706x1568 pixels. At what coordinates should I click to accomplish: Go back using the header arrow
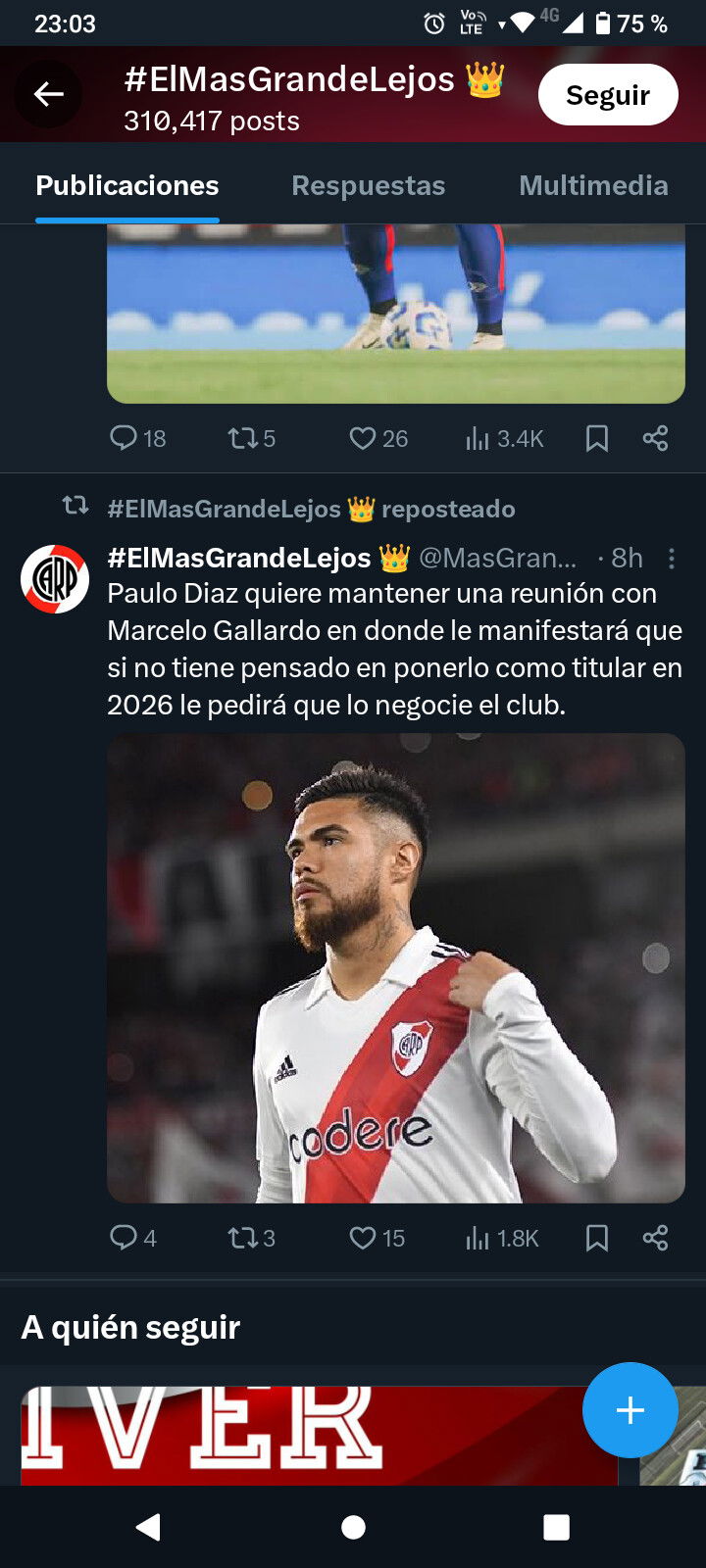coord(48,94)
